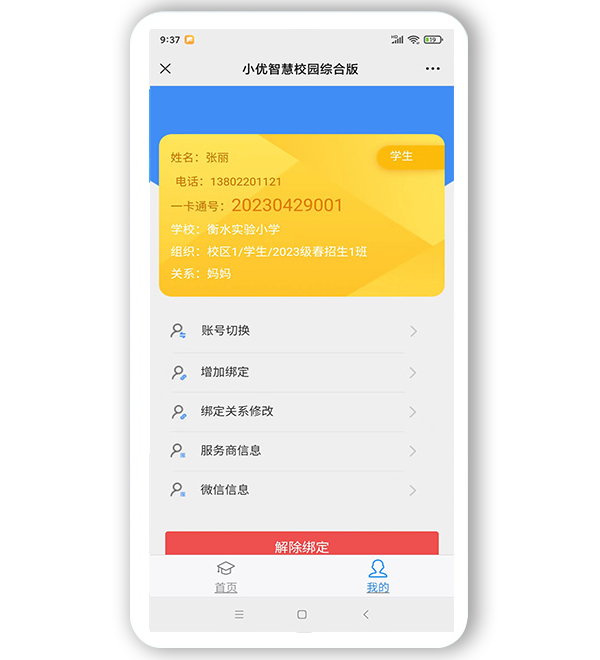The height and width of the screenshot is (660, 600).
Task: Select the 我的 tab
Action: pos(377,577)
